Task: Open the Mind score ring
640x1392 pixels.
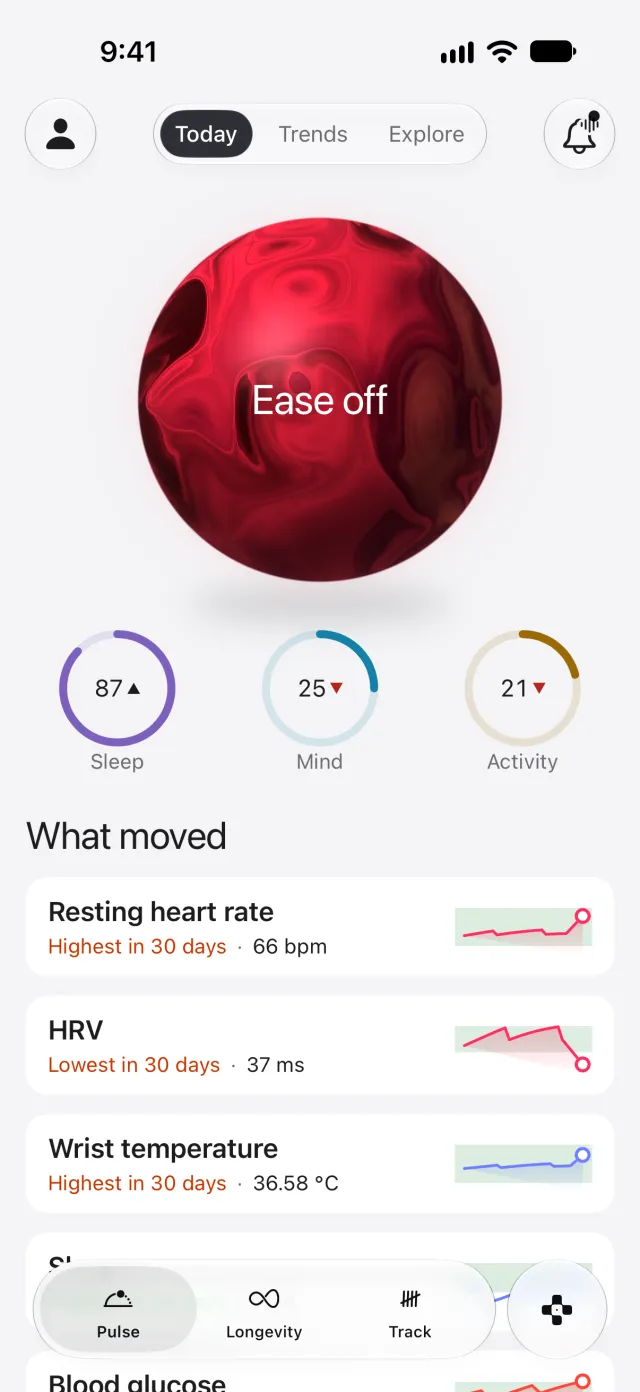Action: point(320,701)
